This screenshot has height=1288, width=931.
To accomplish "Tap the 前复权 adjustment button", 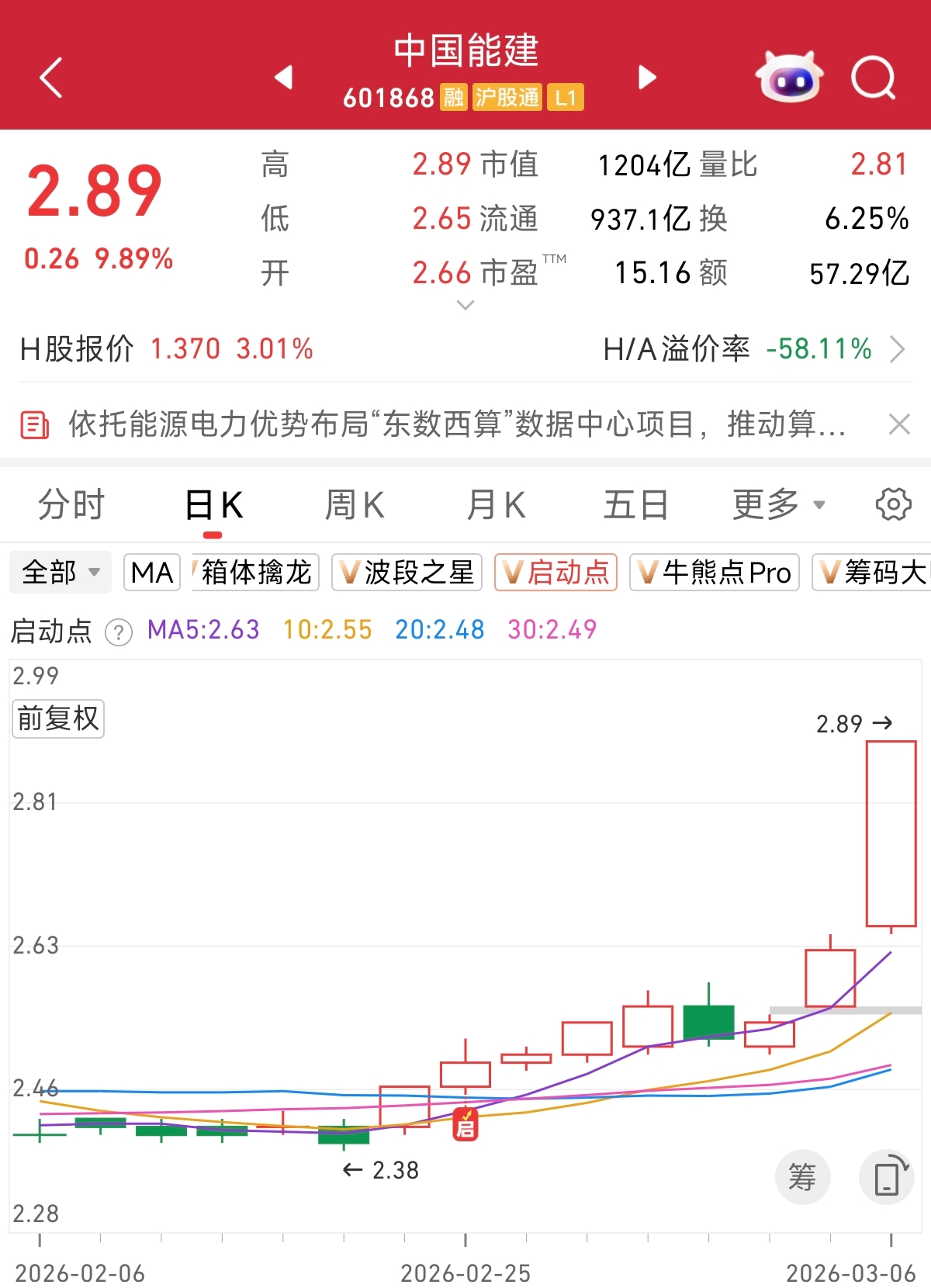I will pos(58,718).
